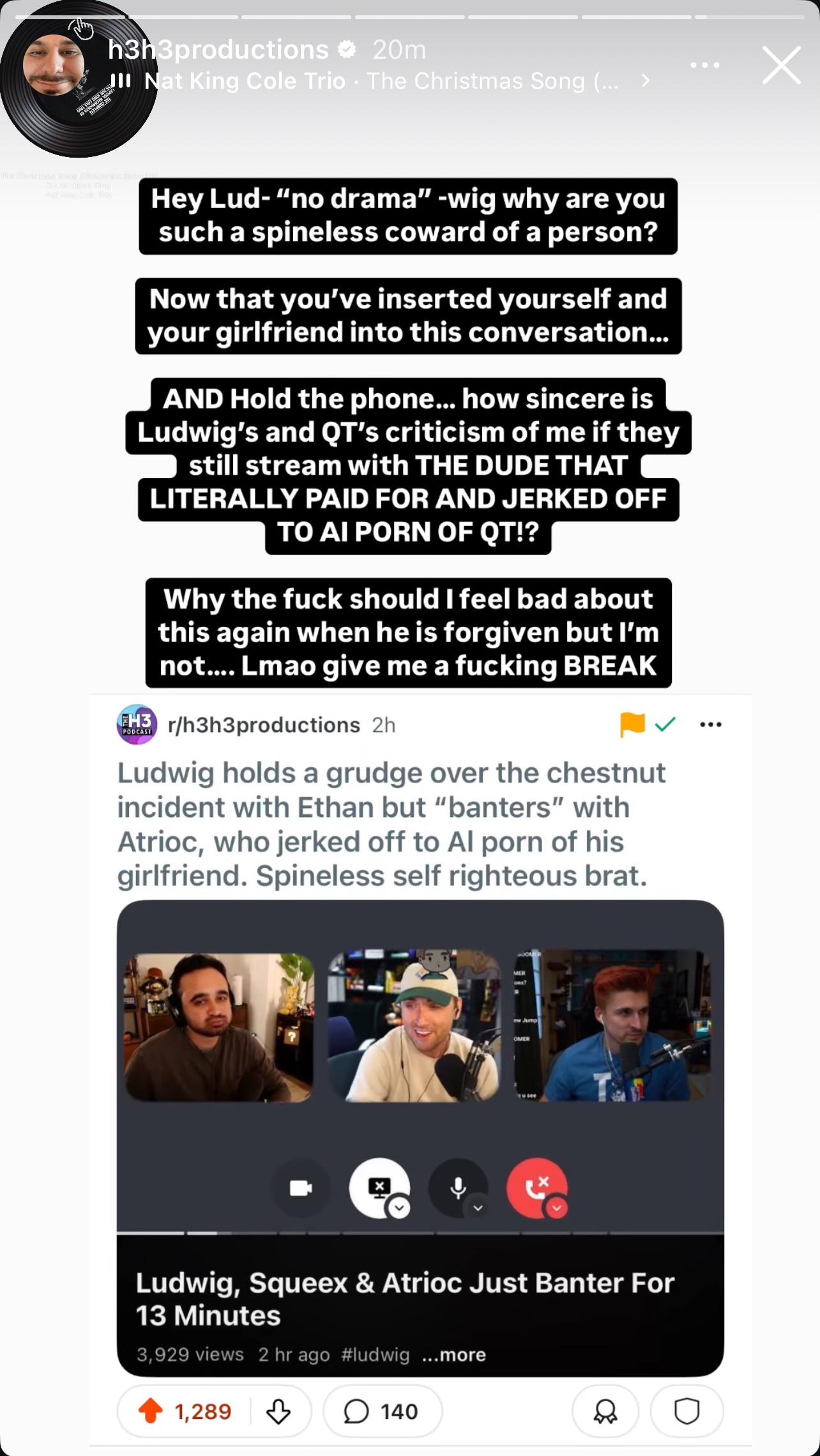Image resolution: width=820 pixels, height=1456 pixels.
Task: Open the Nat King Cole Trio song link
Action: click(381, 81)
